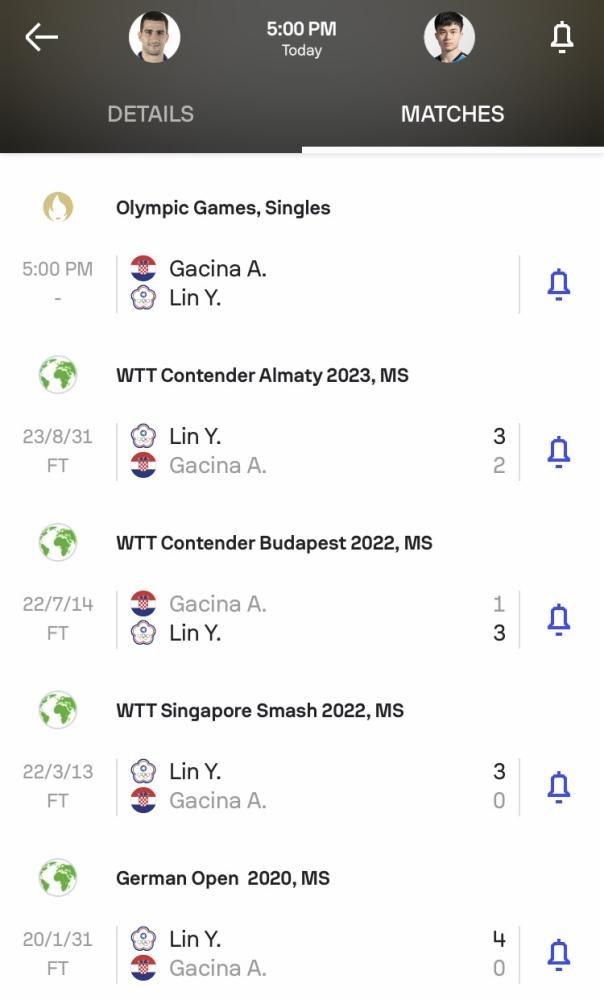Go back using the top-left arrow
The width and height of the screenshot is (604, 1000).
pyautogui.click(x=41, y=37)
